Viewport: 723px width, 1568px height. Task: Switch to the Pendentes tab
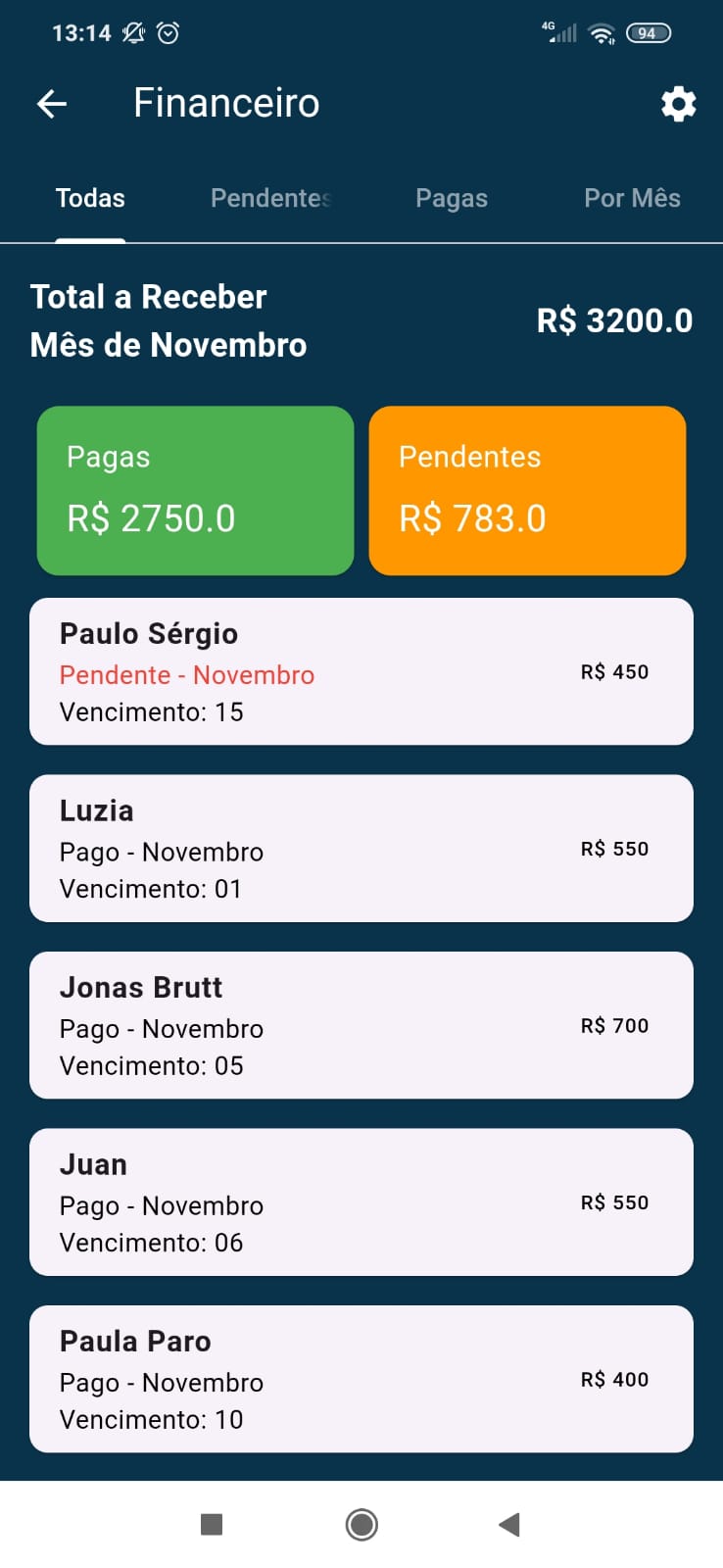[271, 198]
